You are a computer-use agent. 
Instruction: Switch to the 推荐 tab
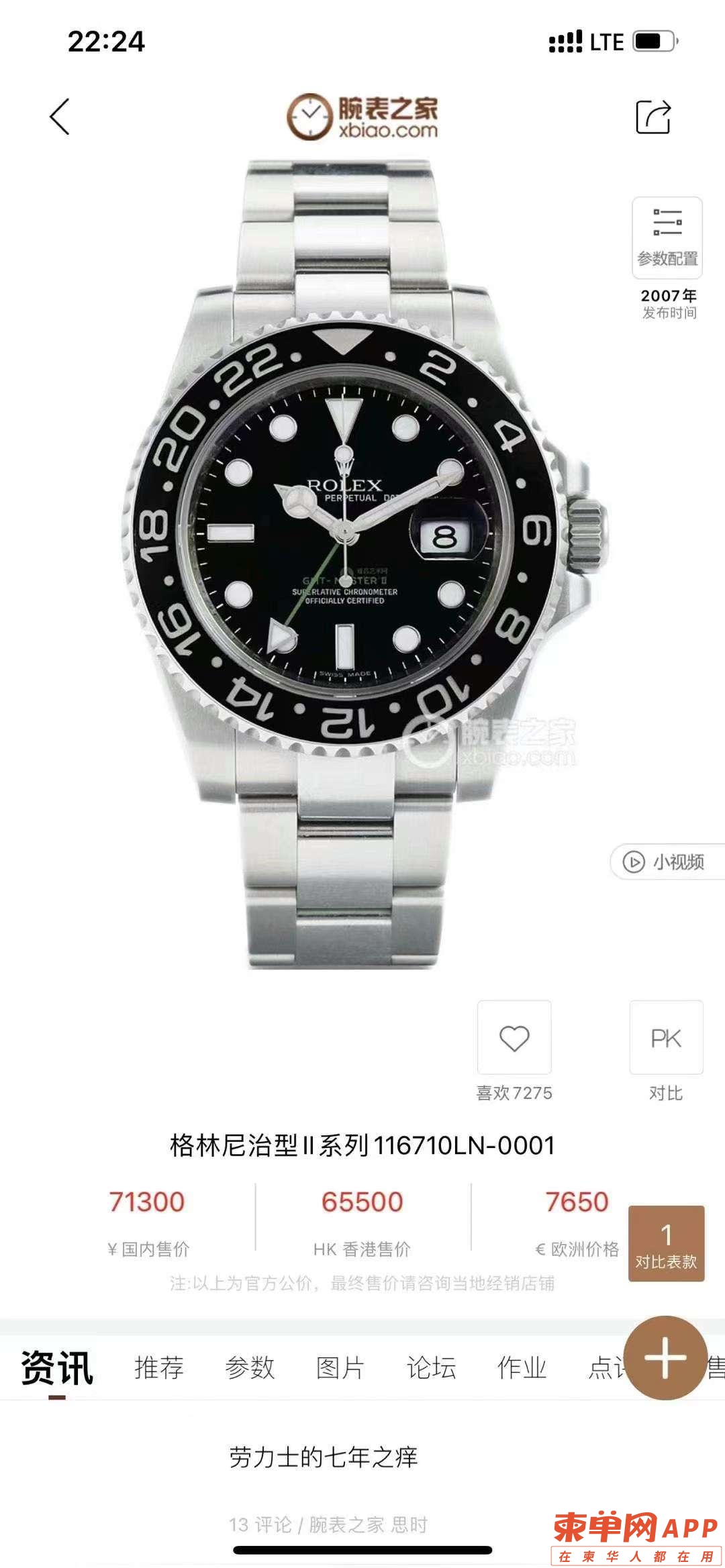click(x=159, y=1367)
